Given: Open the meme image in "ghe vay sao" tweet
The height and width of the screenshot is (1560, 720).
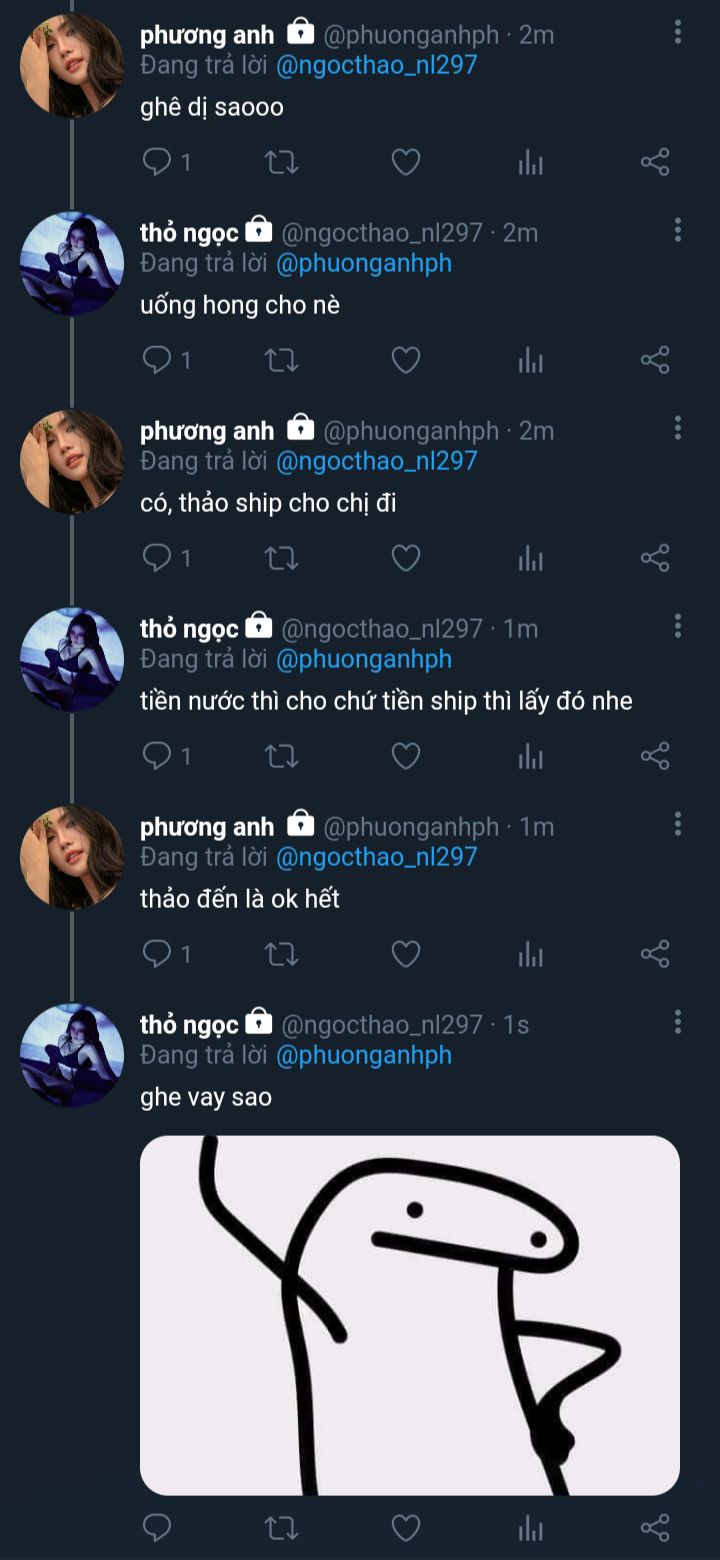Looking at the screenshot, I should pos(410,1315).
